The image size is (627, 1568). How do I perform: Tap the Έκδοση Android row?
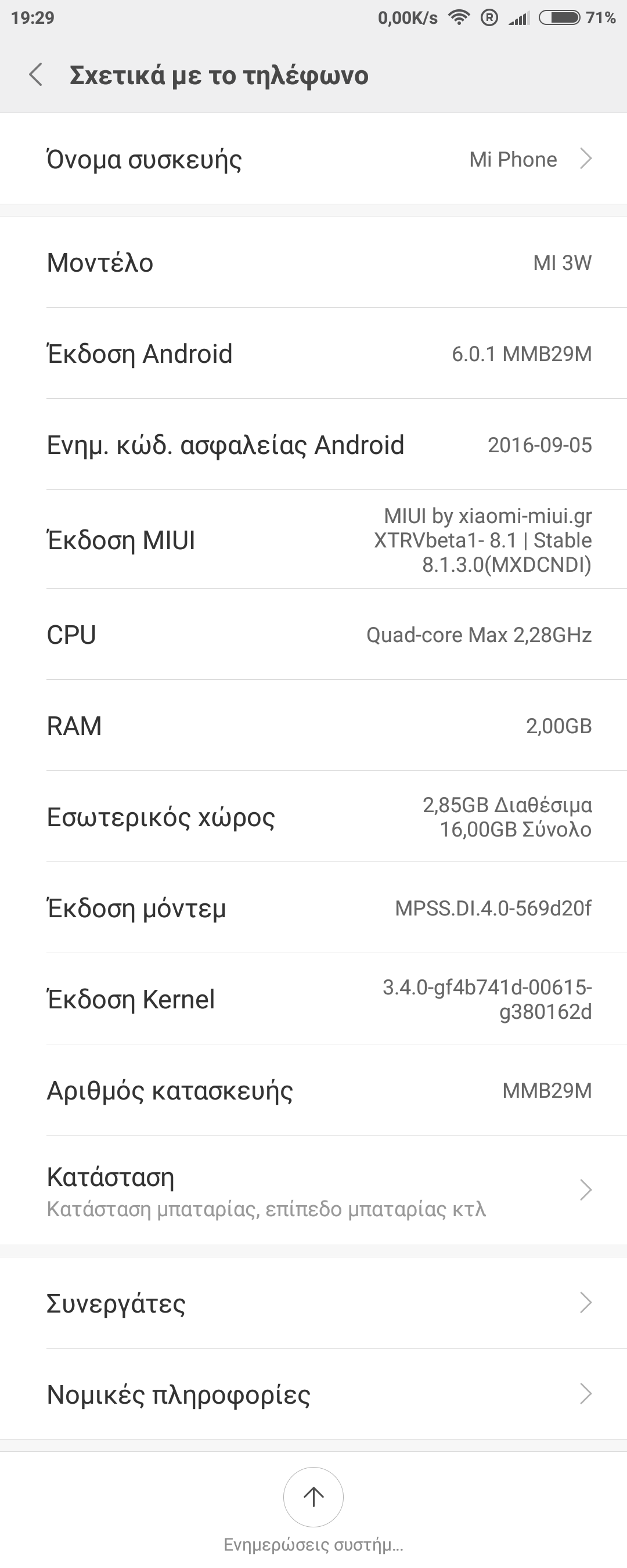click(313, 354)
